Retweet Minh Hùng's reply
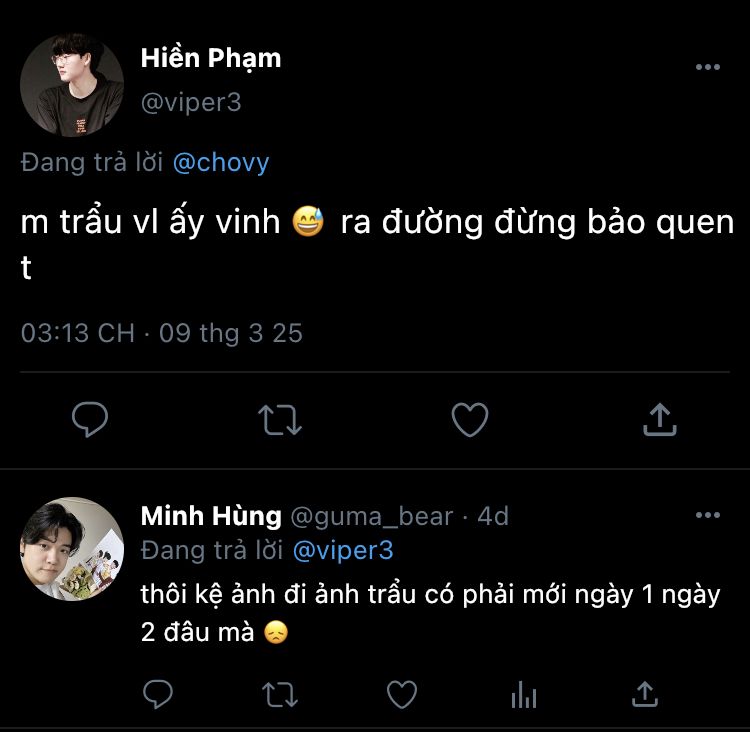 click(281, 693)
